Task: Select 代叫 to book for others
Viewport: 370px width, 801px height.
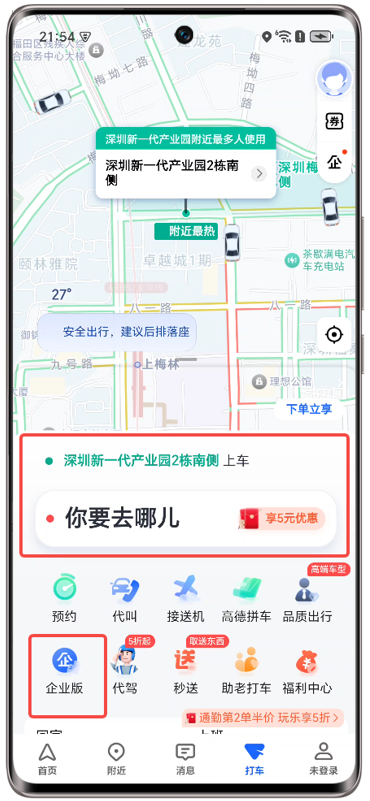Action: (125, 599)
